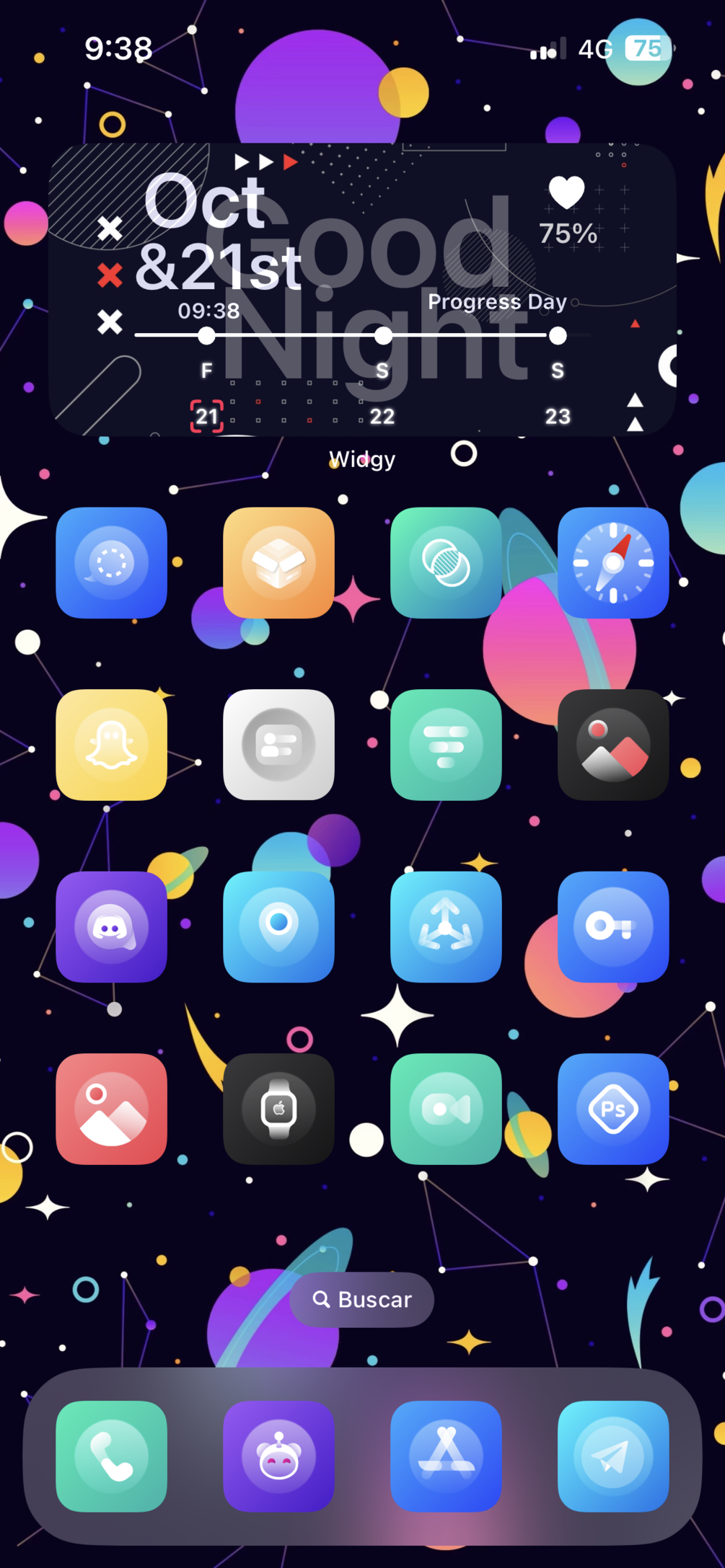
Task: Launch the App Store from dock
Action: point(446,1456)
